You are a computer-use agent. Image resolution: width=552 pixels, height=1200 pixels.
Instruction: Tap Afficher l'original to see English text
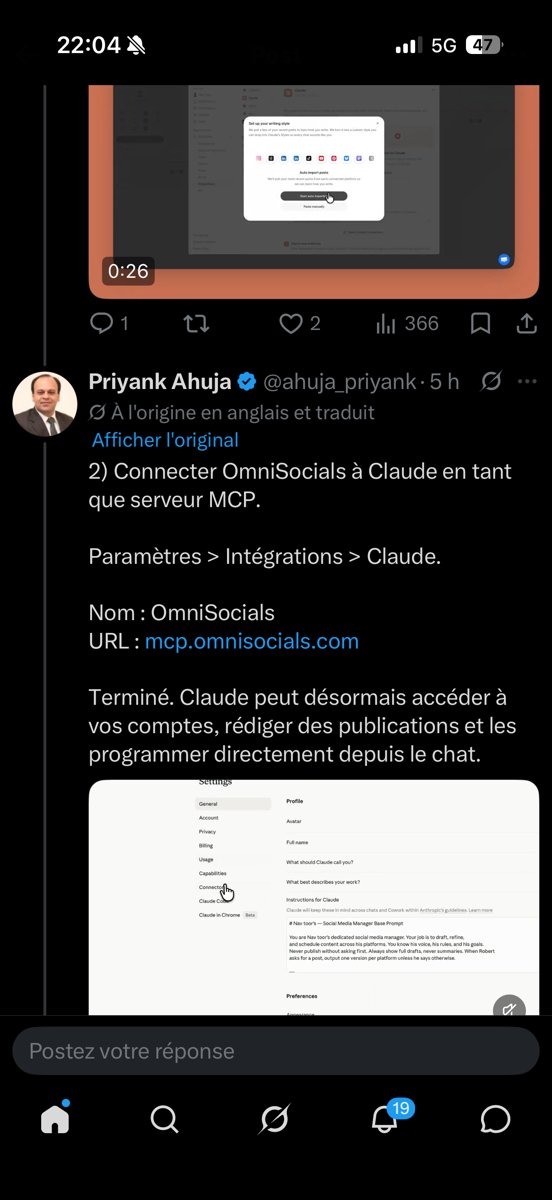click(165, 440)
